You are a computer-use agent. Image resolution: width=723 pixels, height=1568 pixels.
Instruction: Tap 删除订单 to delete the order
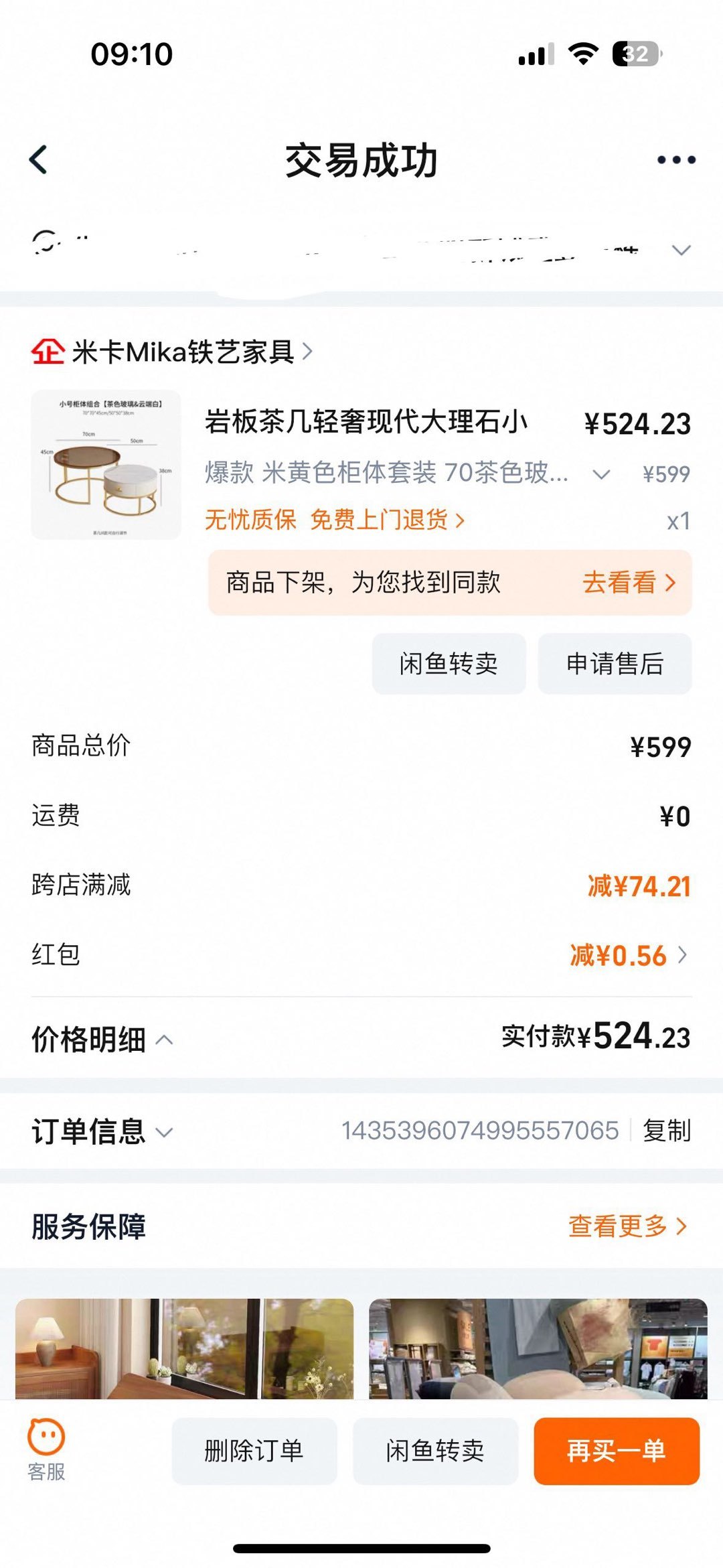pos(254,1451)
